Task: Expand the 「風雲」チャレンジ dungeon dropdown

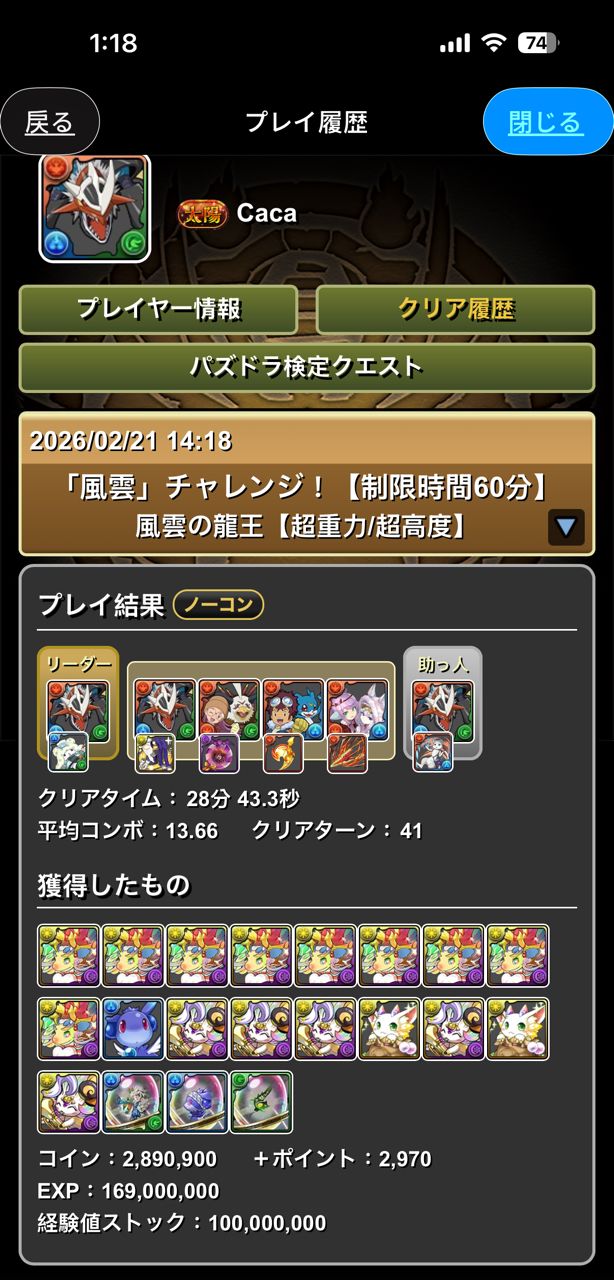Action: click(x=566, y=526)
